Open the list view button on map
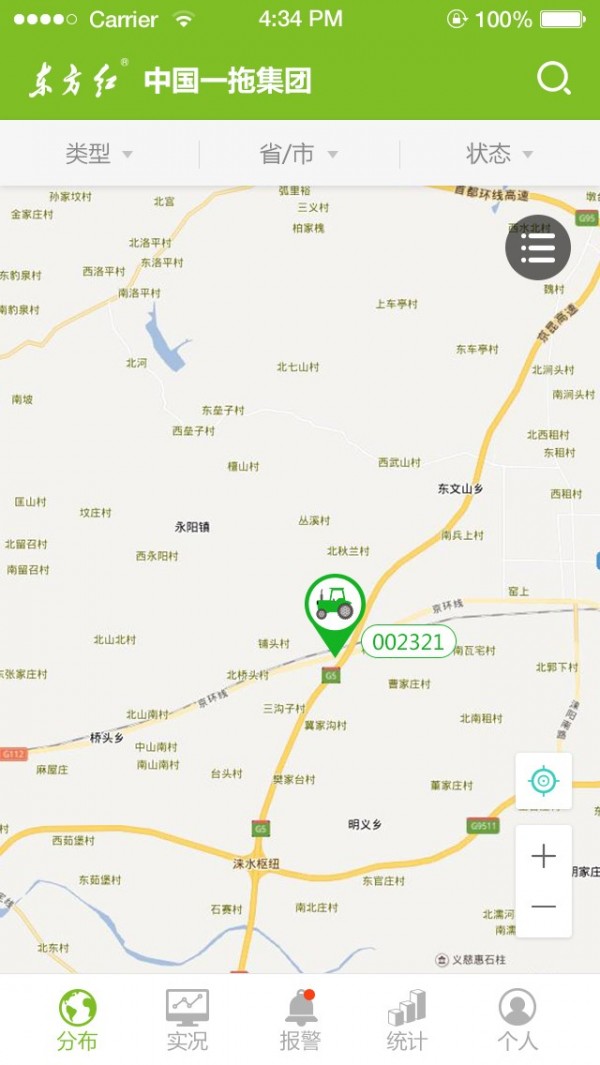600x1065 pixels. (x=538, y=247)
